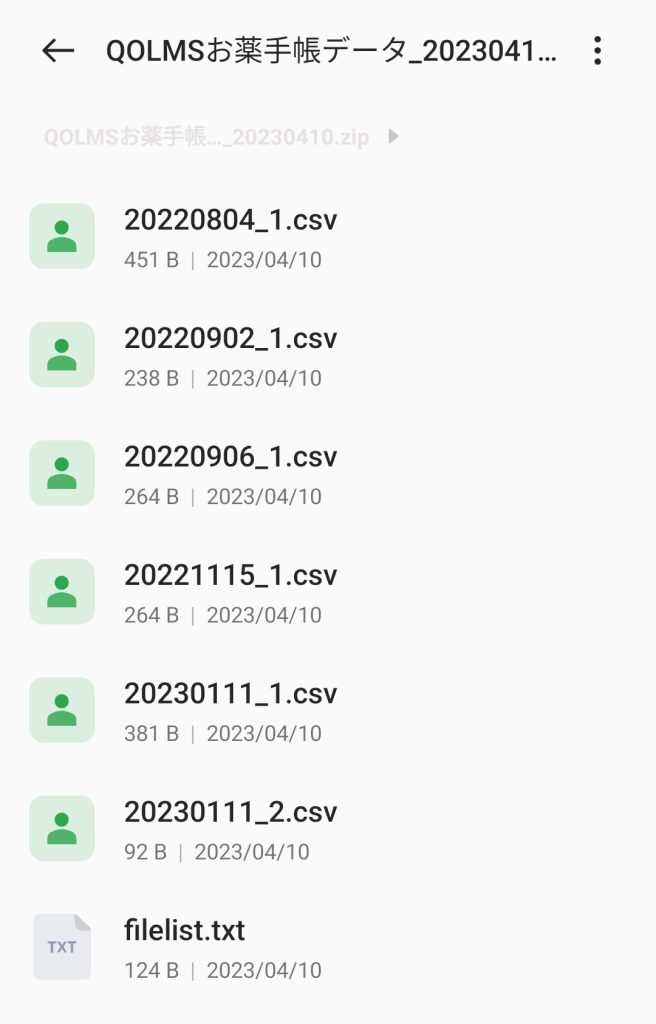Go back using the arrow icon

[x=58, y=51]
